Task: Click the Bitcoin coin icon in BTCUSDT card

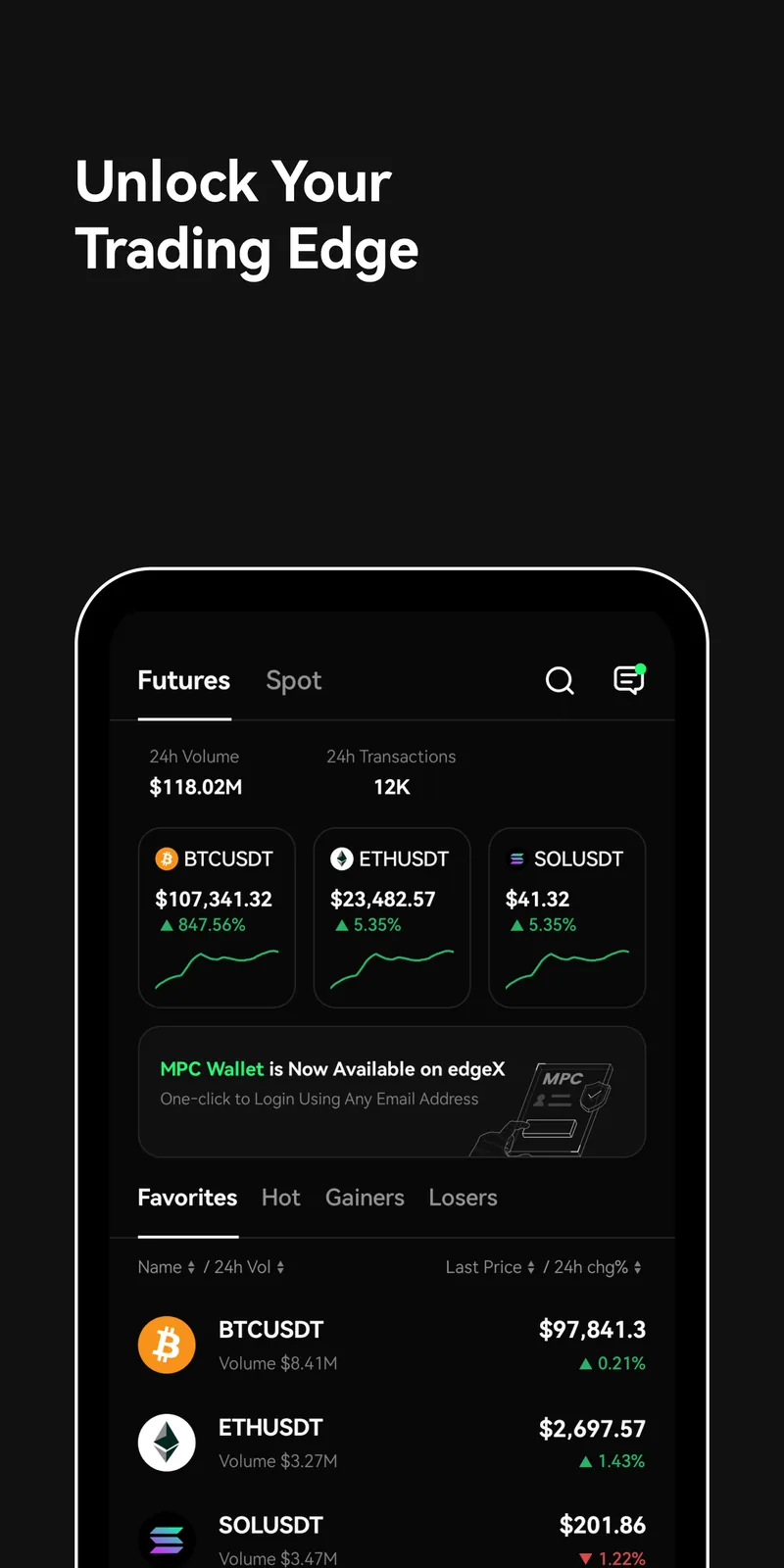Action: tap(167, 858)
